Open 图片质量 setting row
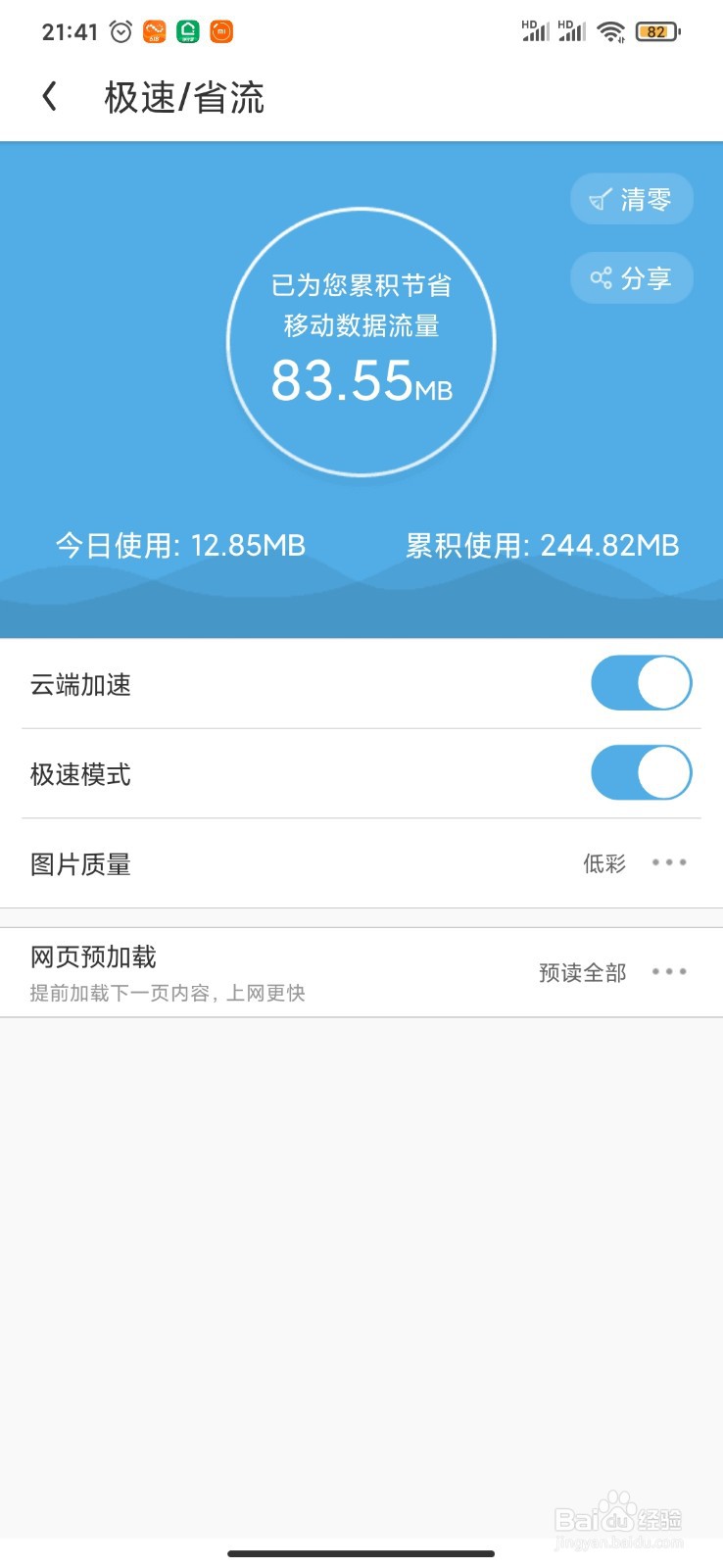Image resolution: width=723 pixels, height=1568 pixels. [x=361, y=863]
